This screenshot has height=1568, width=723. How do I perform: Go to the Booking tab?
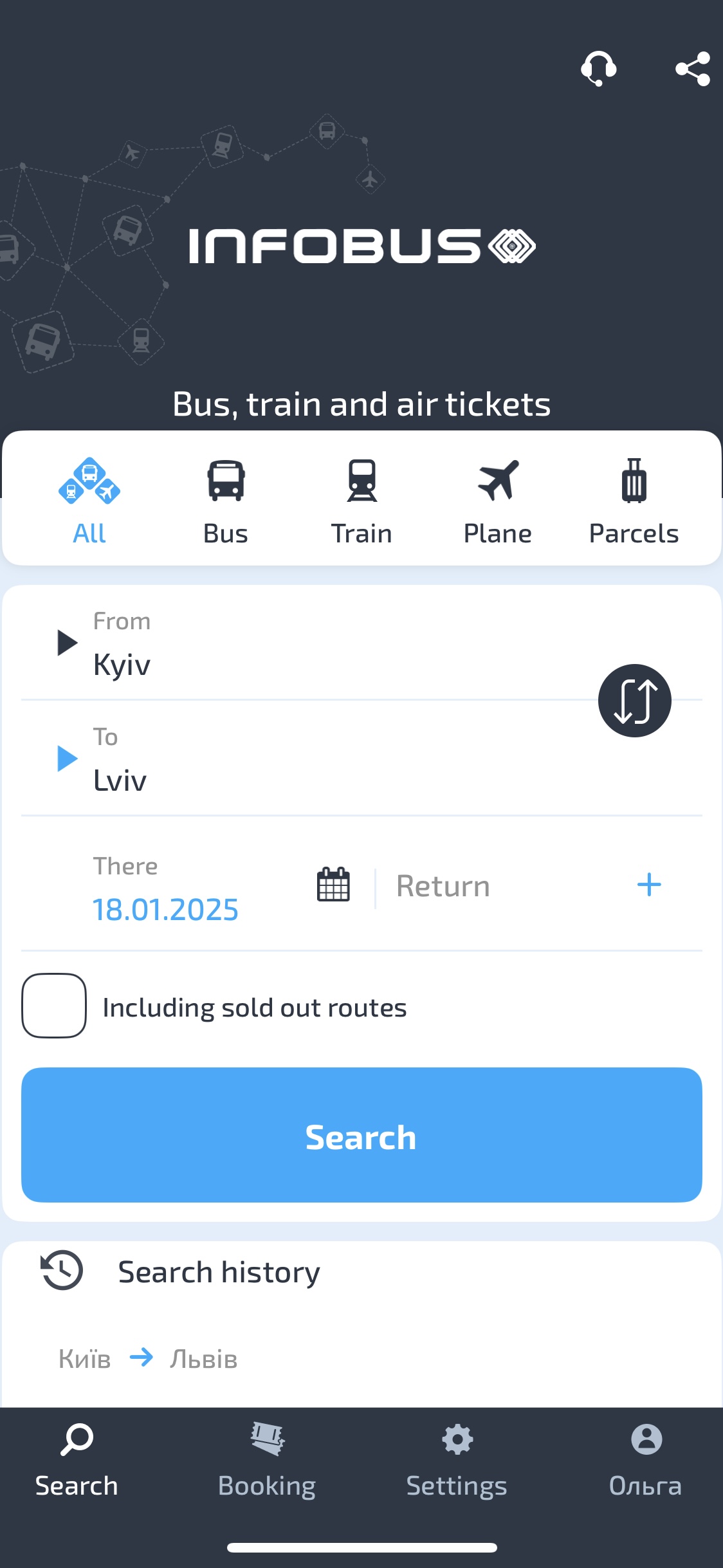tap(267, 1459)
